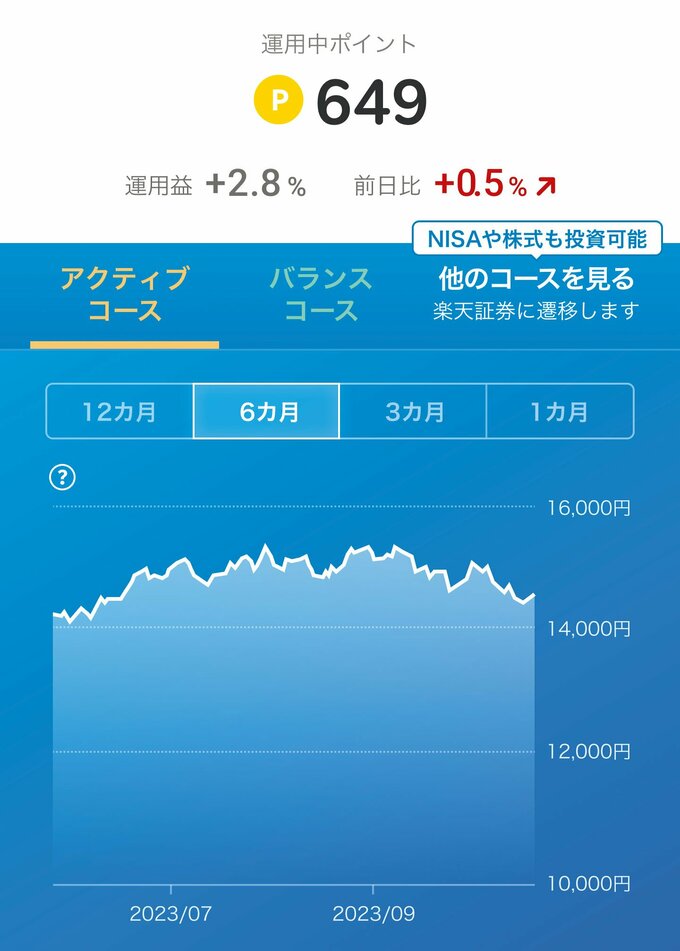Select the 12カ月 chart range
Viewport: 680px width, 951px height.
(120, 411)
